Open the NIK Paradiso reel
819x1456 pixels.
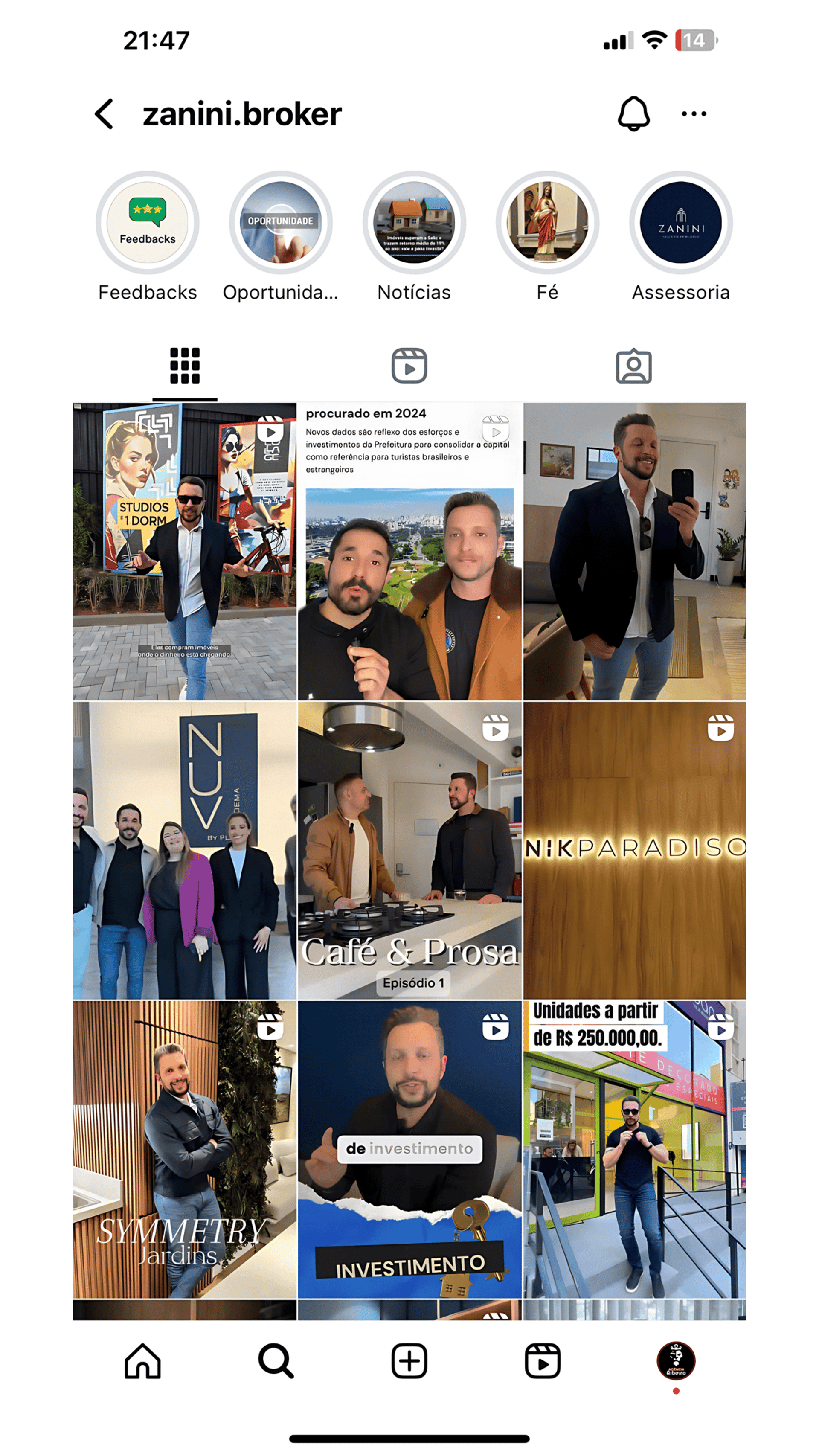634,850
